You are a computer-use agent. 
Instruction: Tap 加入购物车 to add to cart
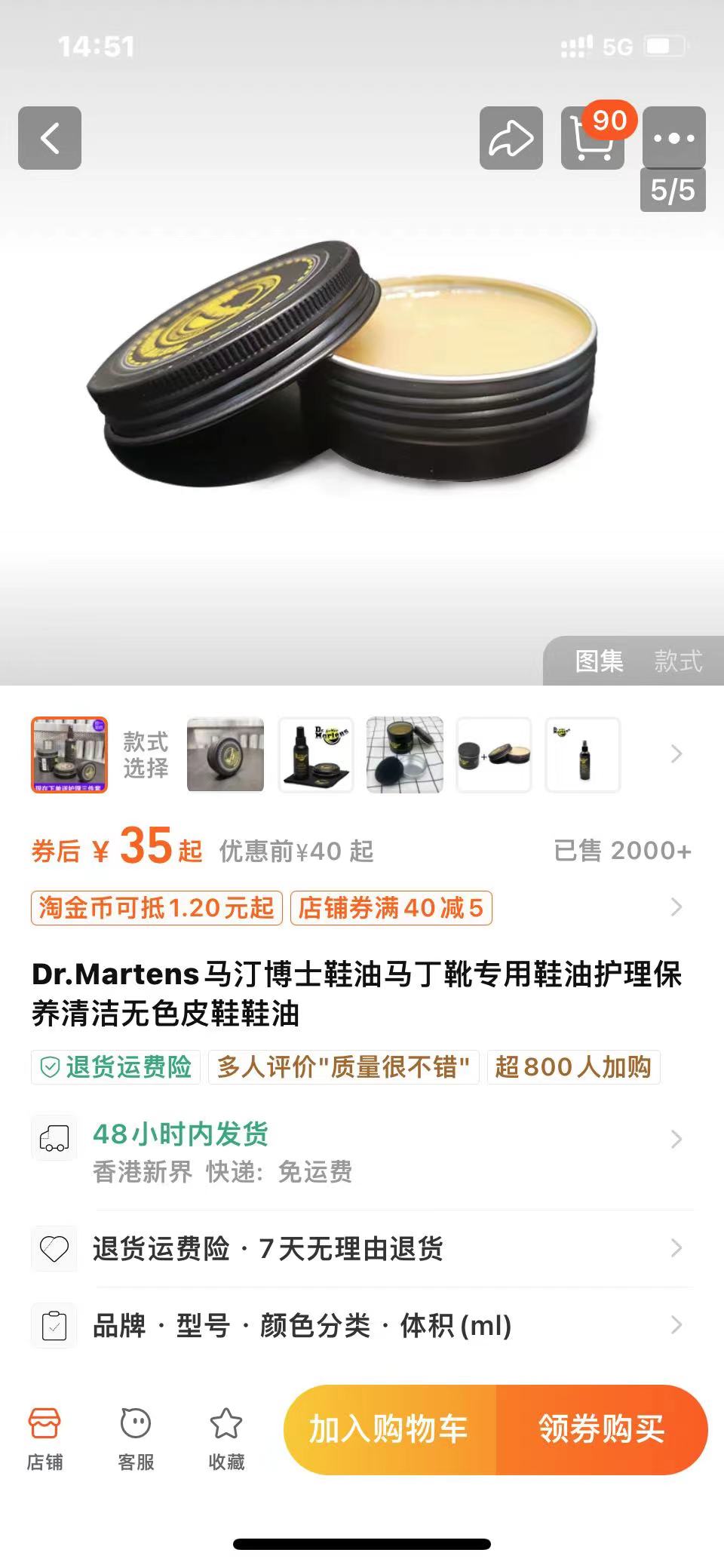point(389,1429)
